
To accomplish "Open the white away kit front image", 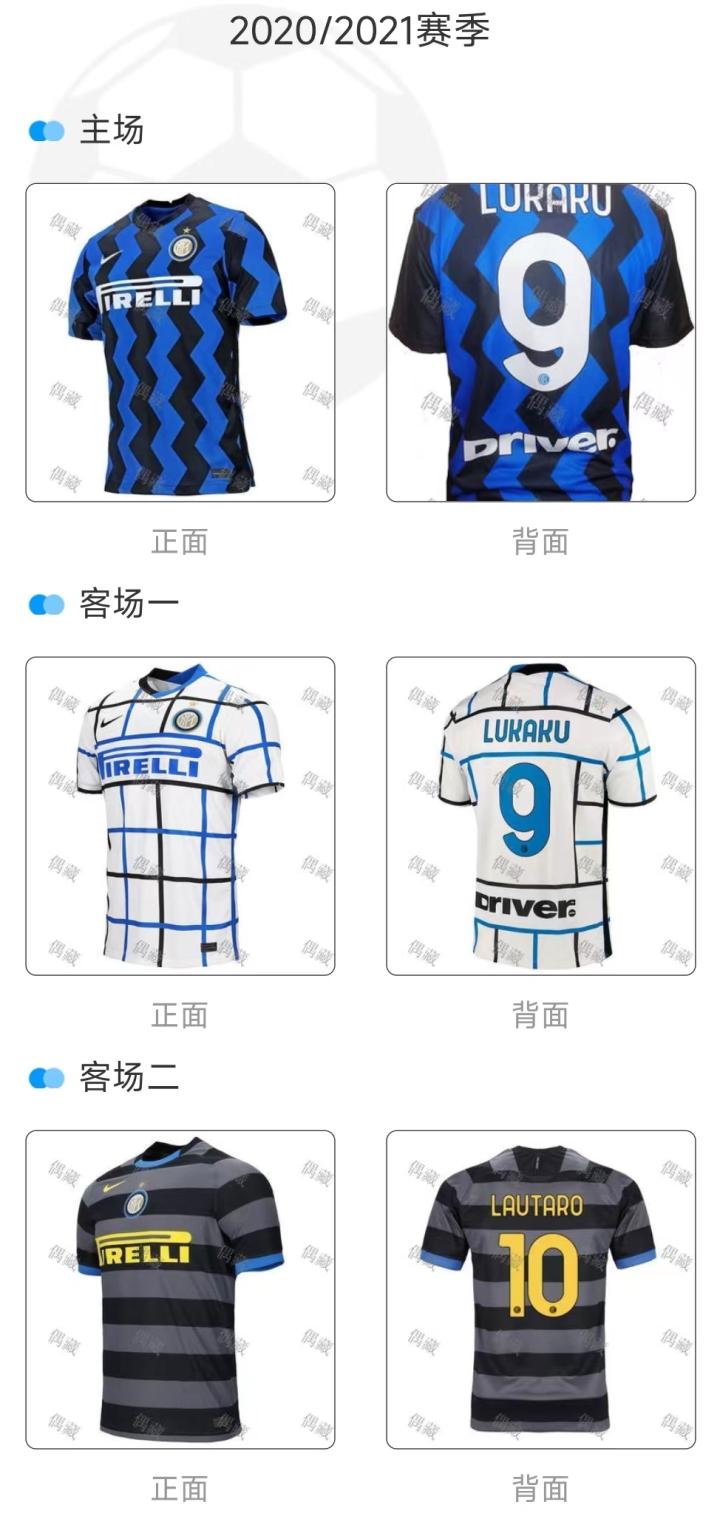I will [x=180, y=815].
